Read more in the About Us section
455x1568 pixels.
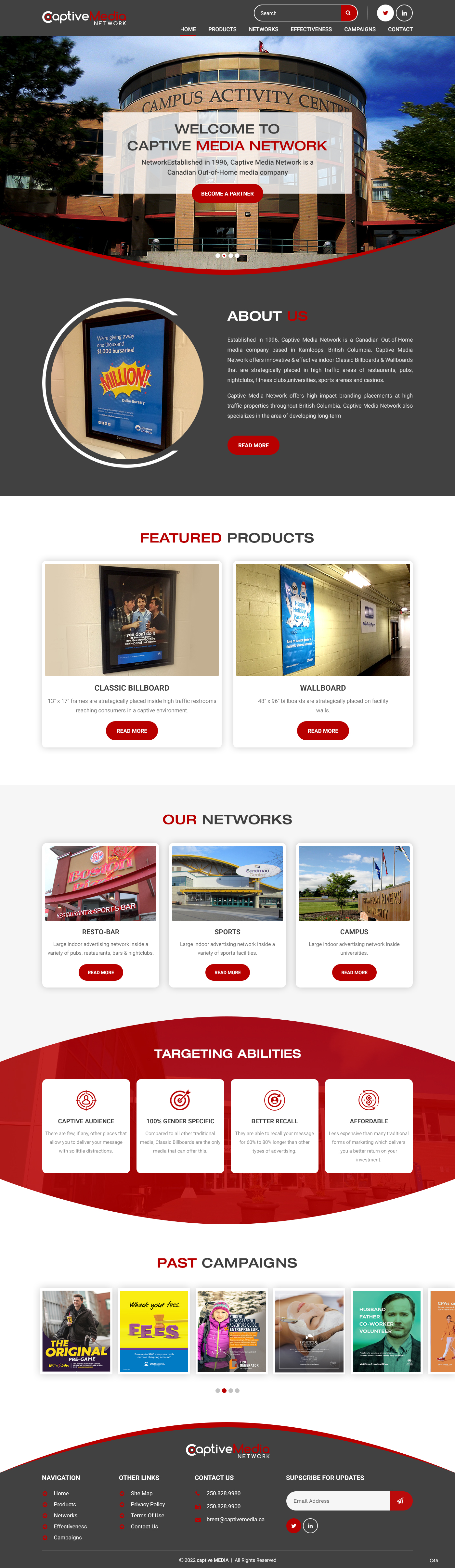coord(253,445)
